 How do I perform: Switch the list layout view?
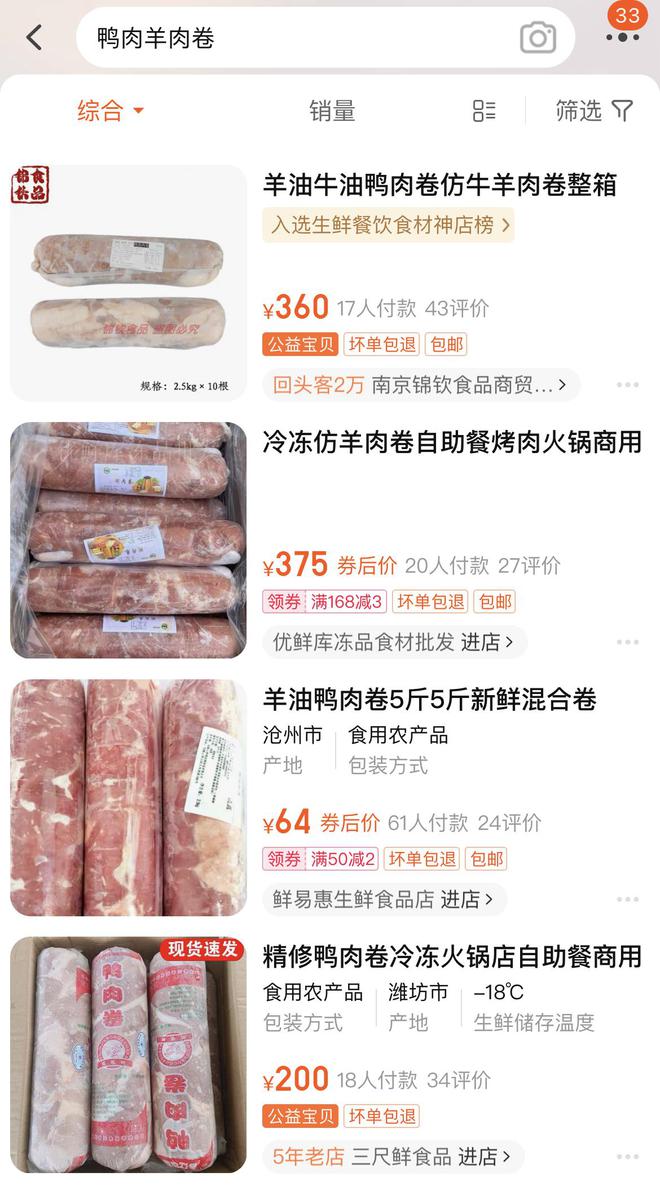[x=484, y=111]
